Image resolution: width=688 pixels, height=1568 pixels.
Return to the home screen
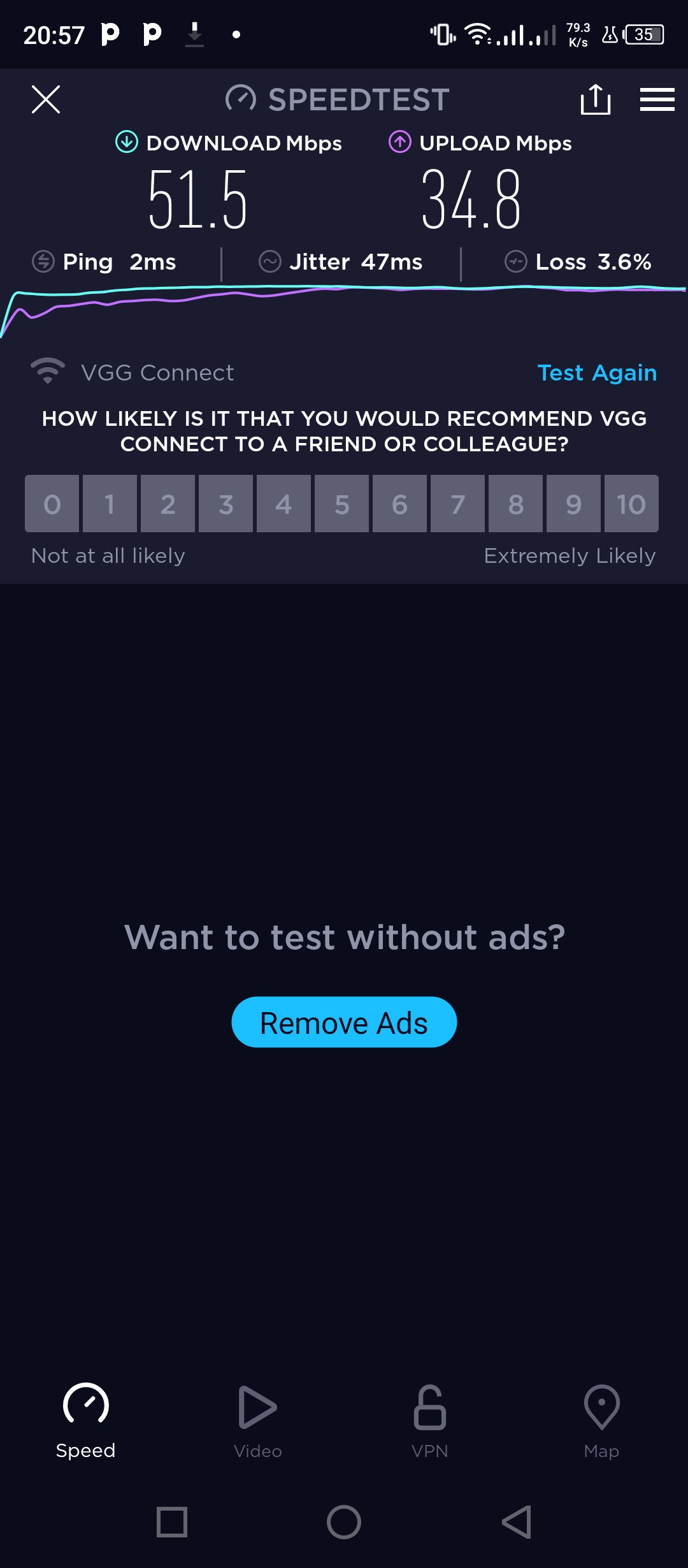344,1522
